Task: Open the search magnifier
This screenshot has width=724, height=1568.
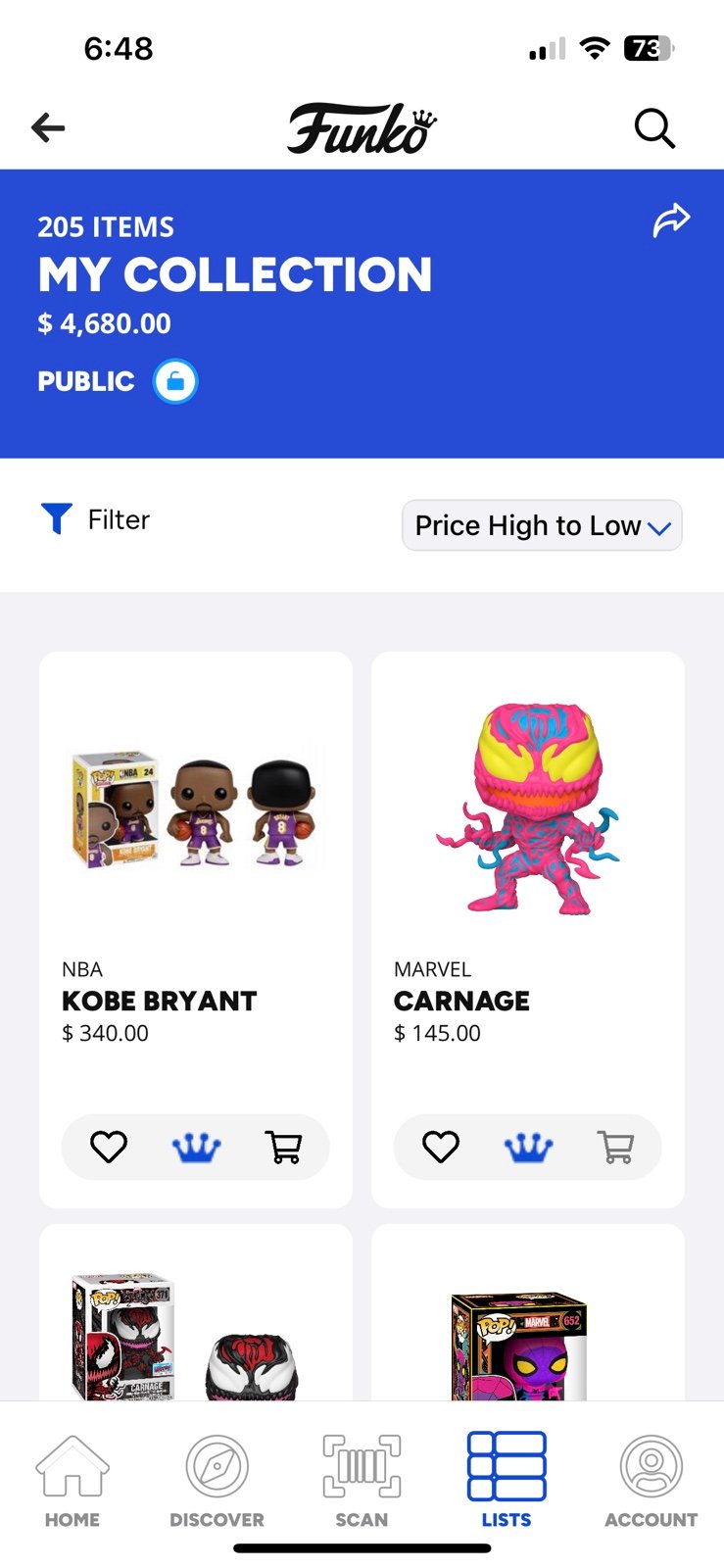Action: point(654,128)
